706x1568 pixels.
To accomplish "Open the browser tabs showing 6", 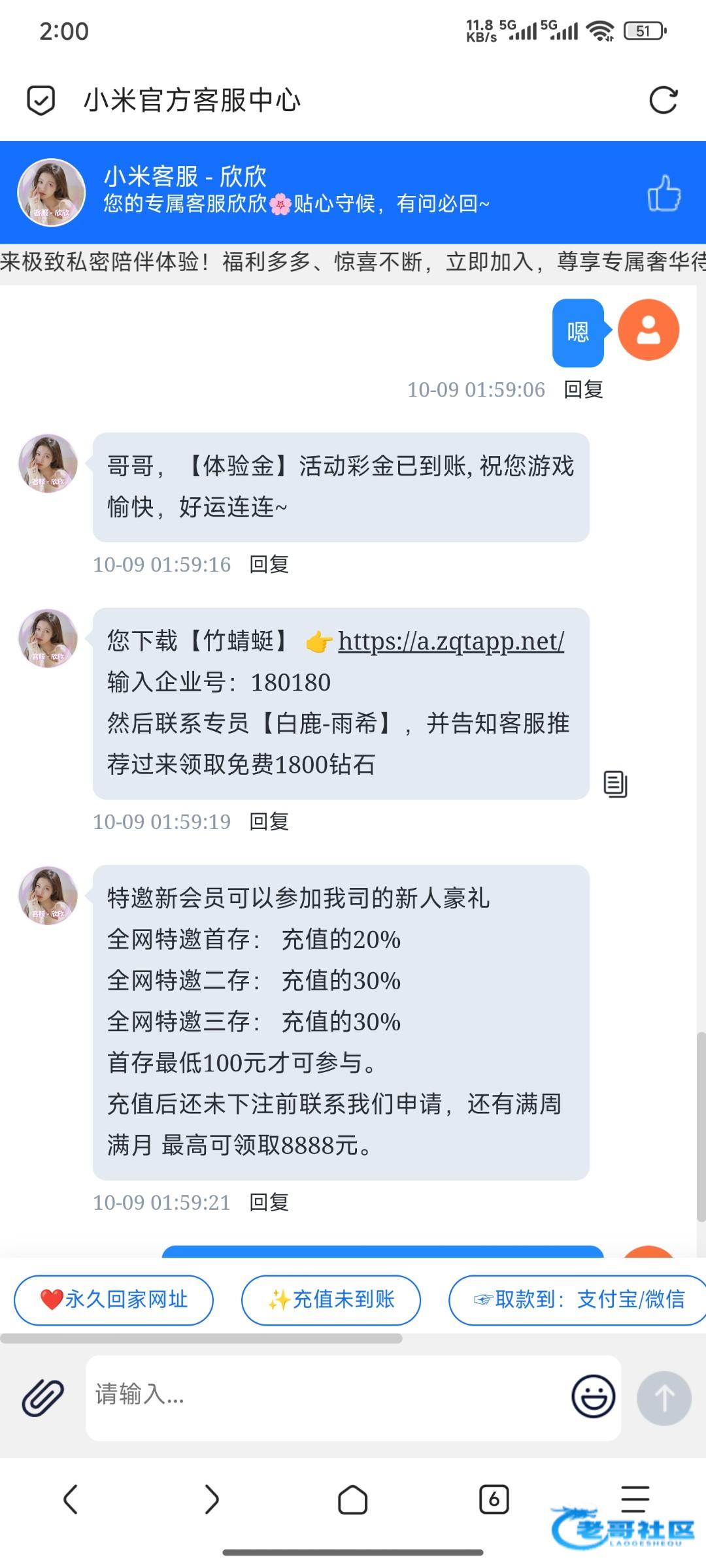I will (x=494, y=1499).
